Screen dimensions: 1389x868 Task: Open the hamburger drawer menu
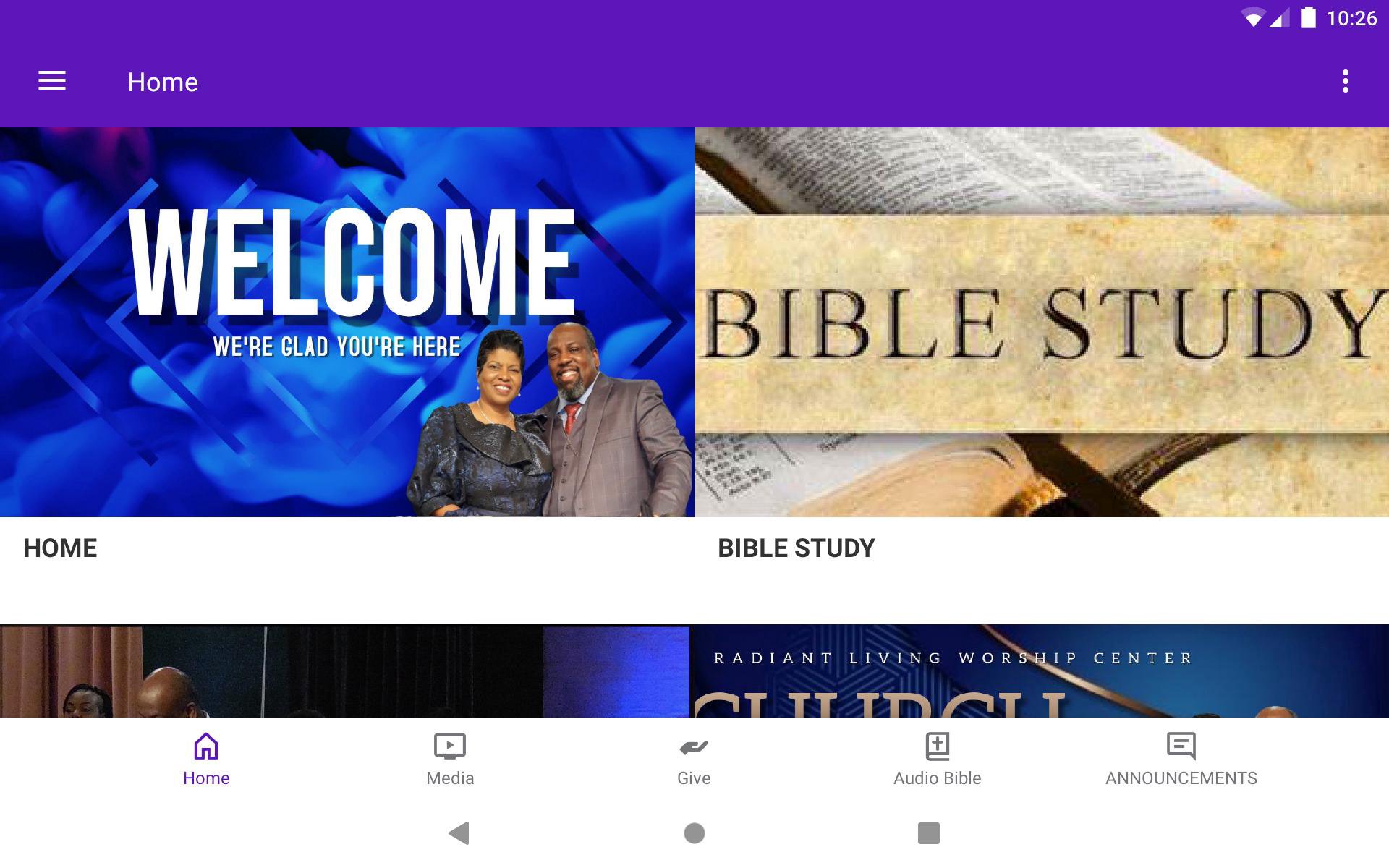tap(51, 81)
